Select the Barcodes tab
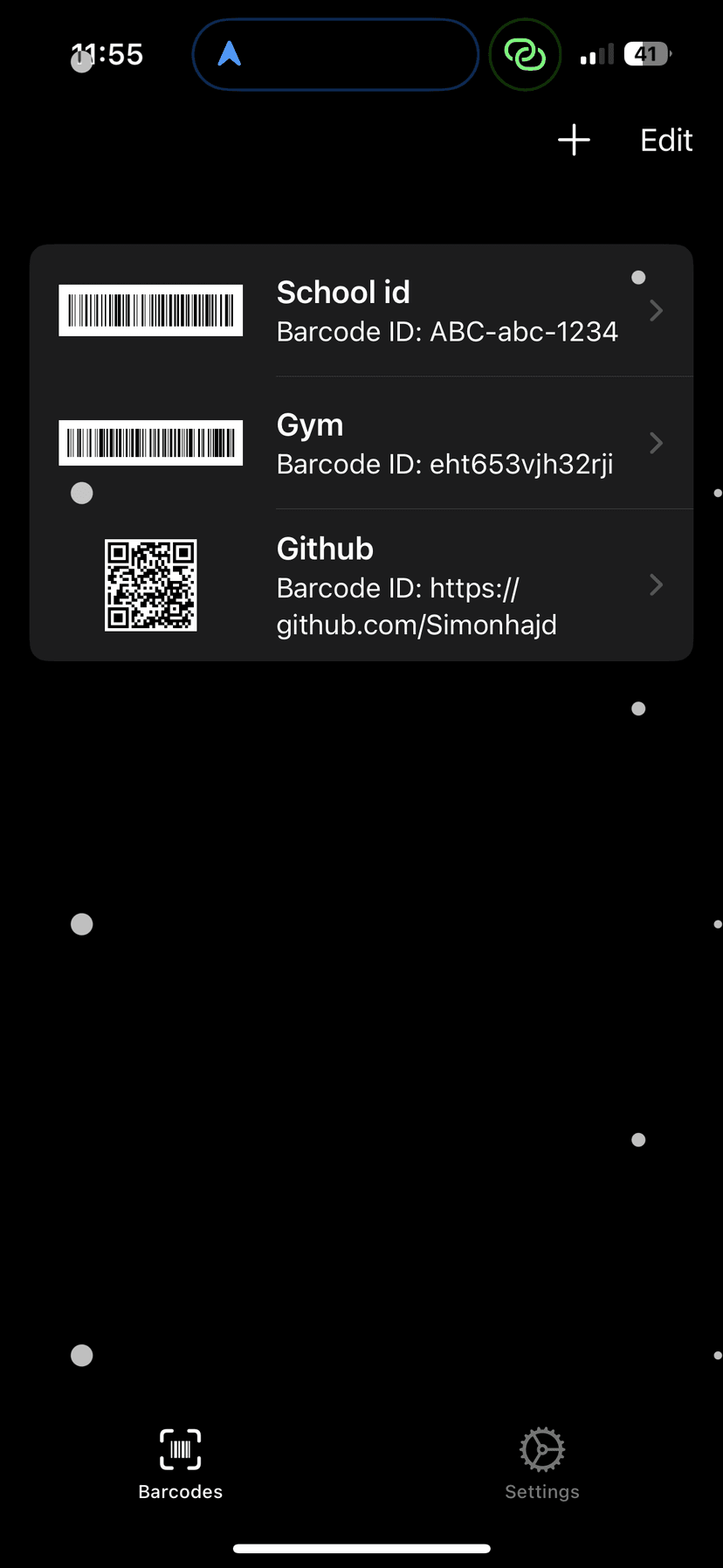The image size is (723, 1568). click(181, 1464)
